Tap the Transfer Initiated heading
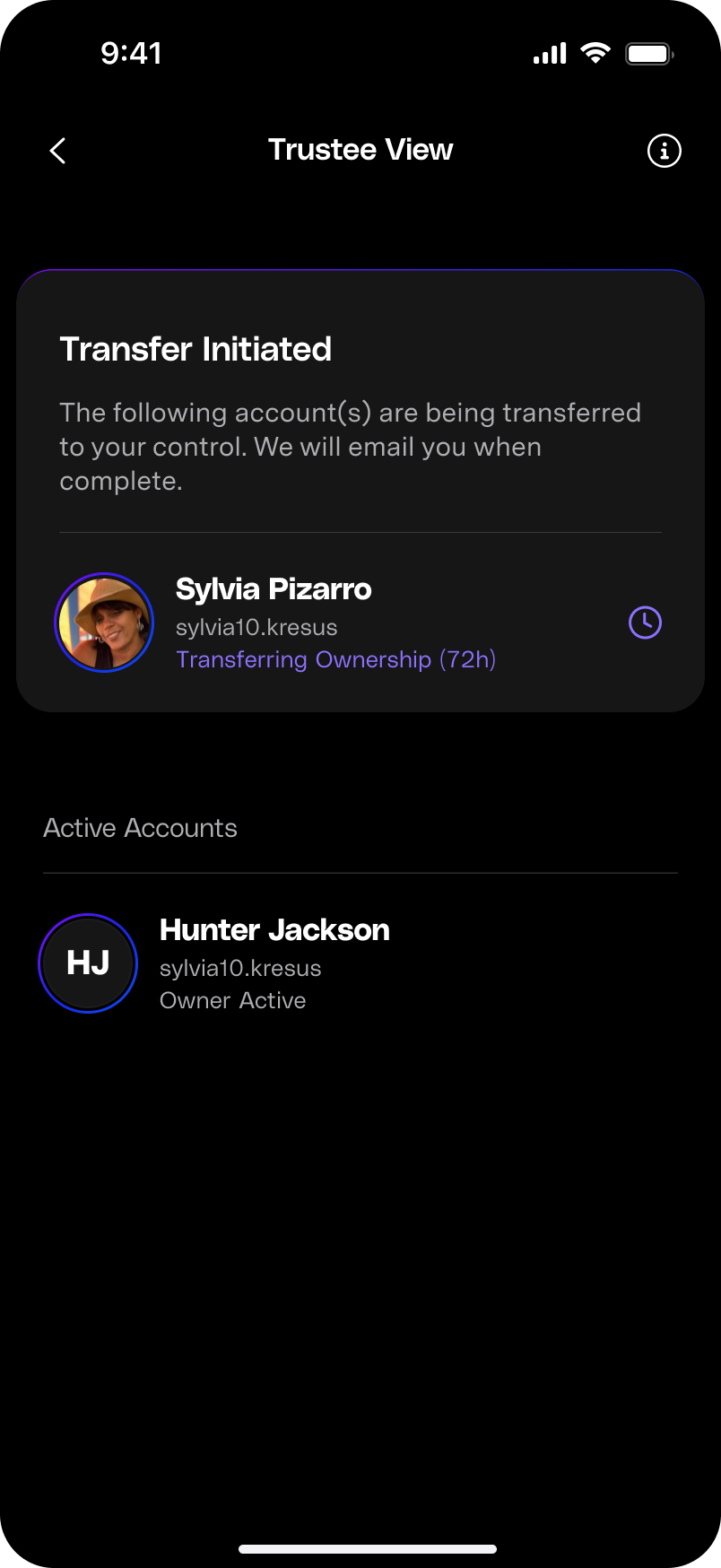 coord(195,349)
